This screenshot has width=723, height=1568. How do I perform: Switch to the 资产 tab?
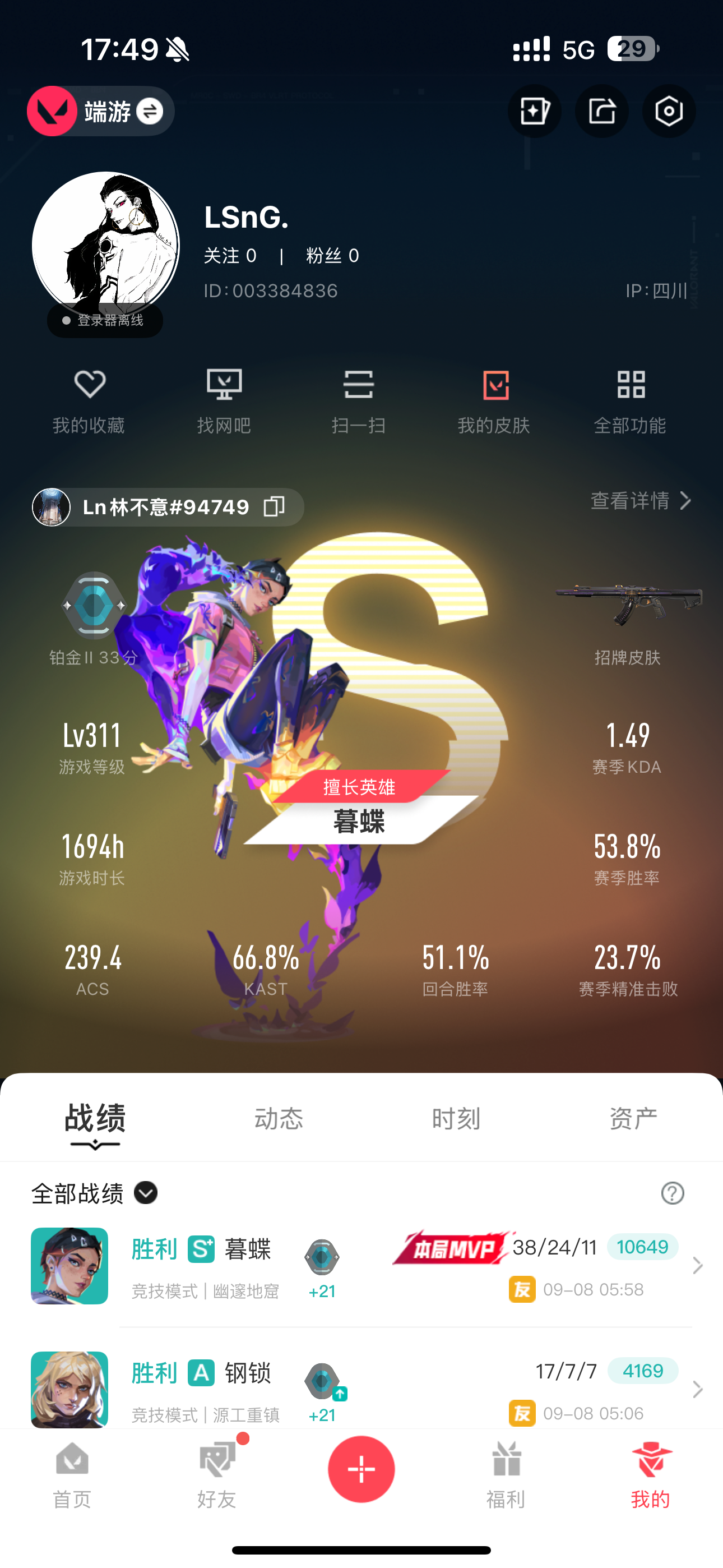633,1119
